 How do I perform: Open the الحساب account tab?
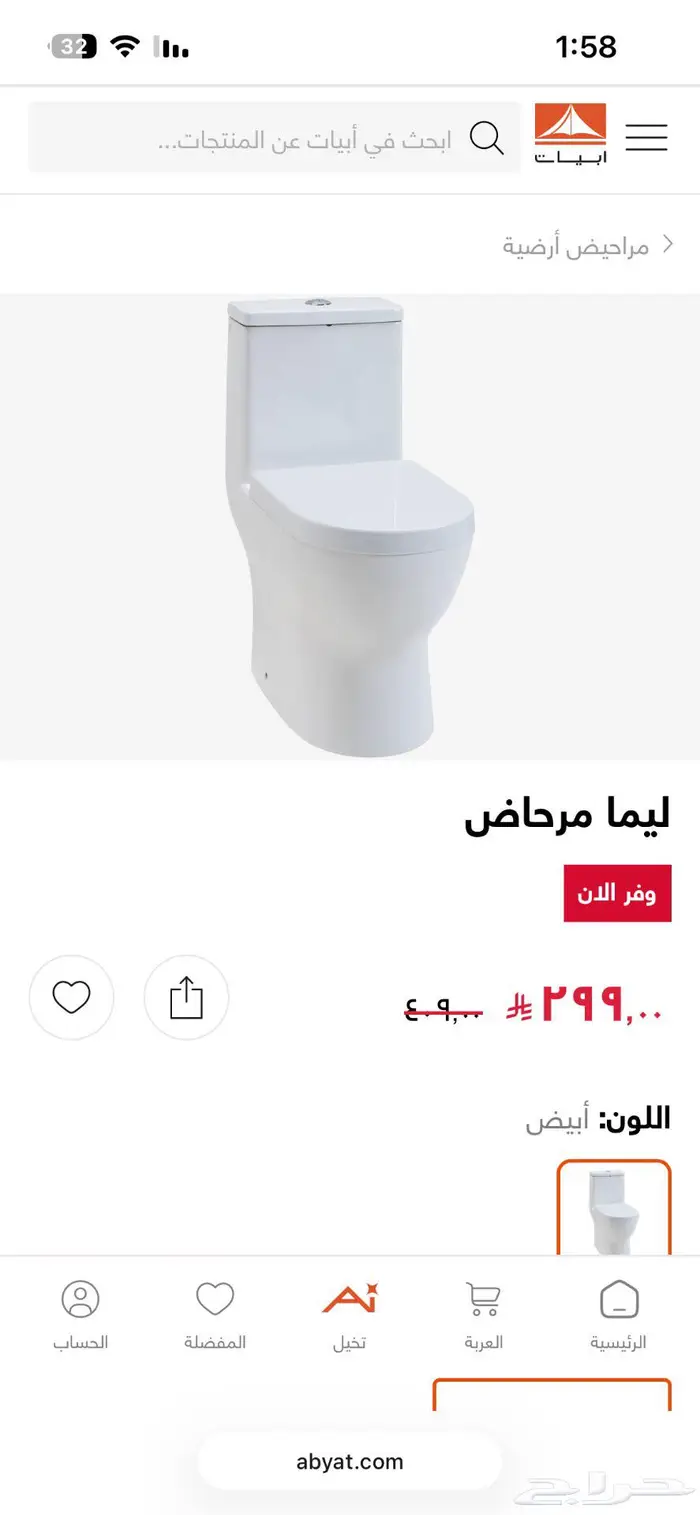(81, 1313)
